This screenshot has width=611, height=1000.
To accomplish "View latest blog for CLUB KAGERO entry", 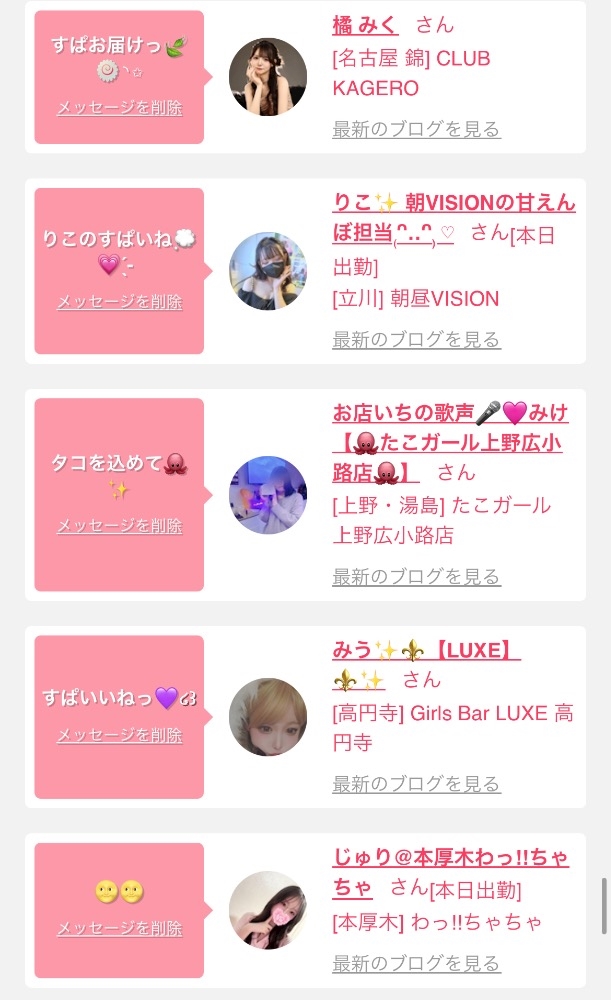I will [416, 129].
